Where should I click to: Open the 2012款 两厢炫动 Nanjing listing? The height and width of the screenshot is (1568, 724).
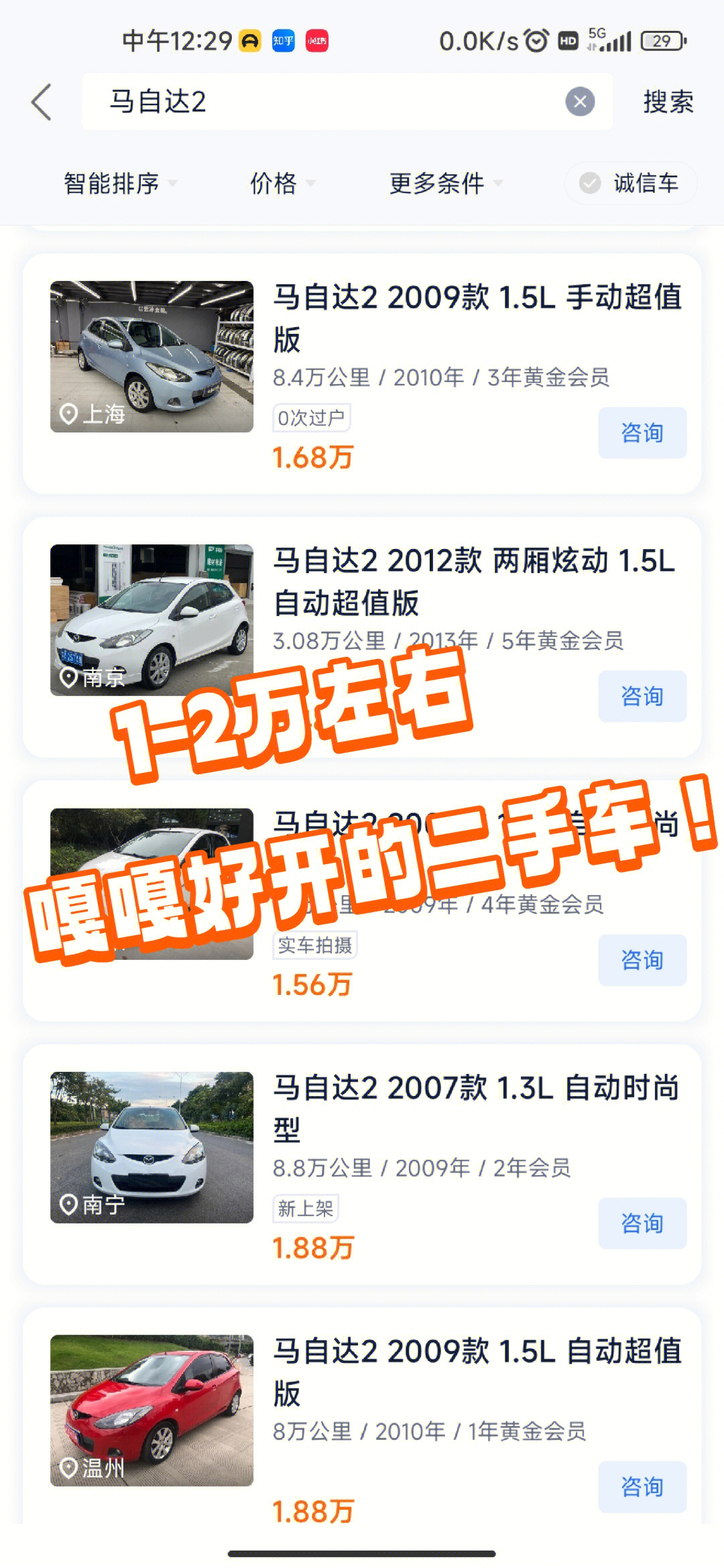[476, 581]
